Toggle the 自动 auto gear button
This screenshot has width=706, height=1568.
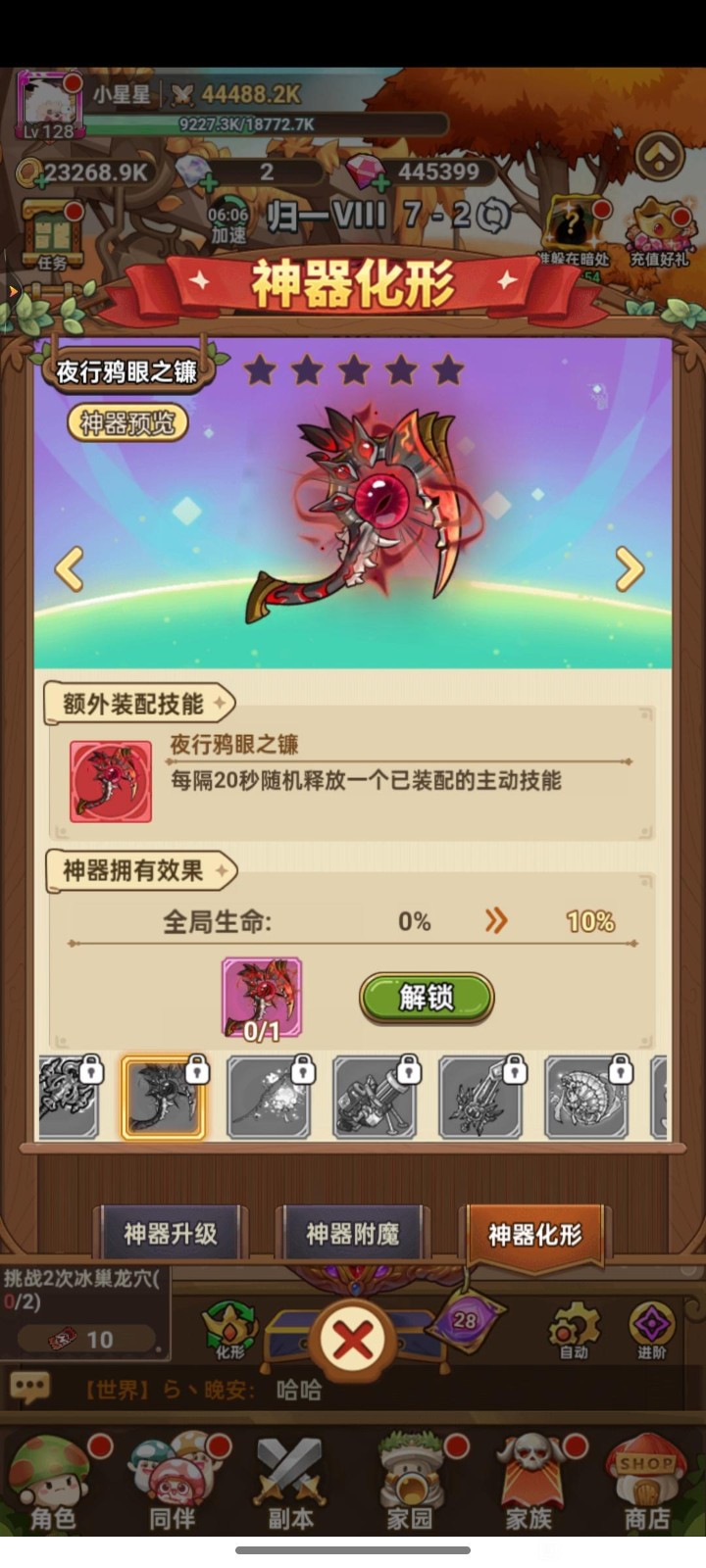[574, 1333]
